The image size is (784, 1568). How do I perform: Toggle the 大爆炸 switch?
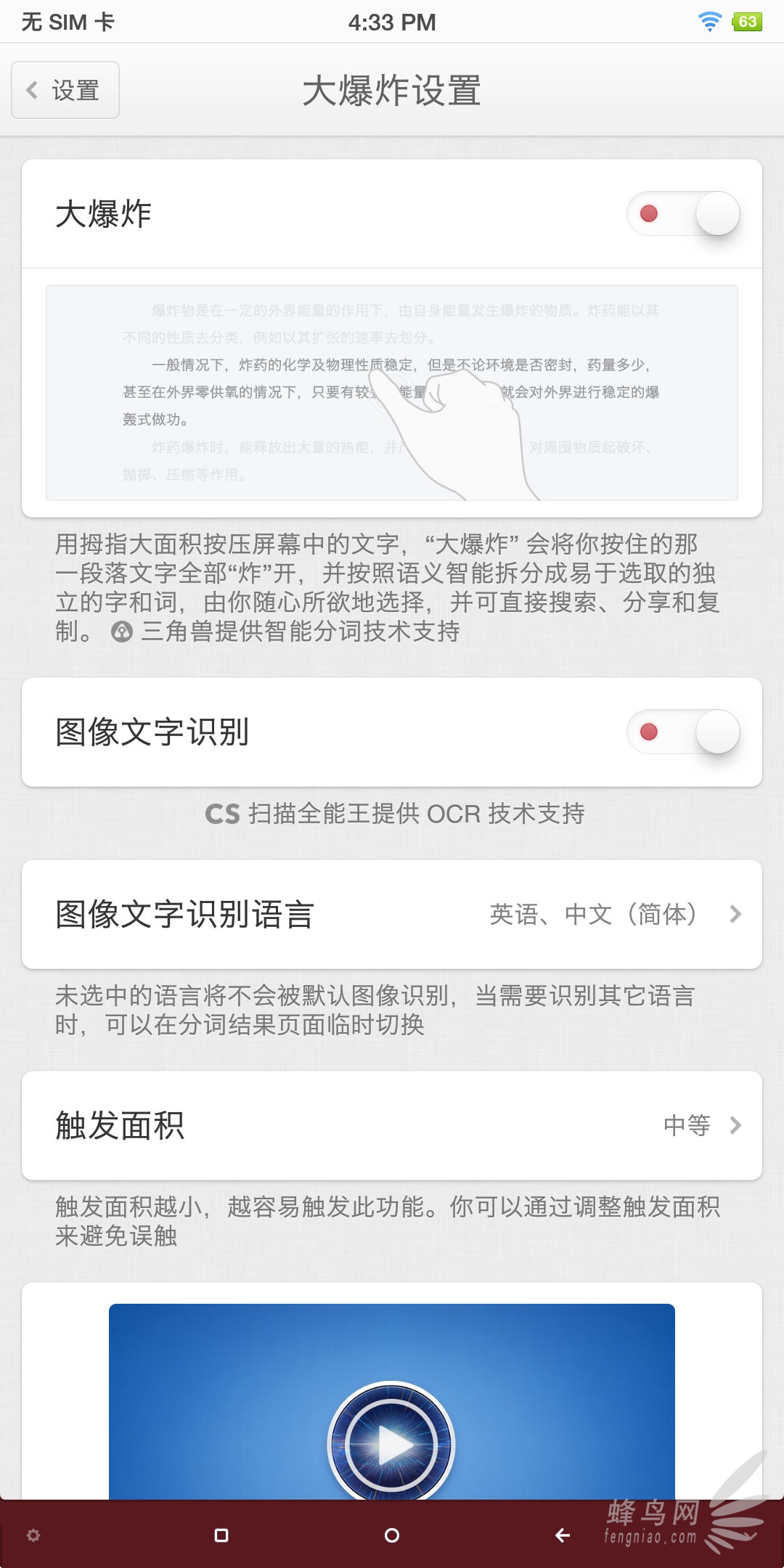tap(683, 213)
